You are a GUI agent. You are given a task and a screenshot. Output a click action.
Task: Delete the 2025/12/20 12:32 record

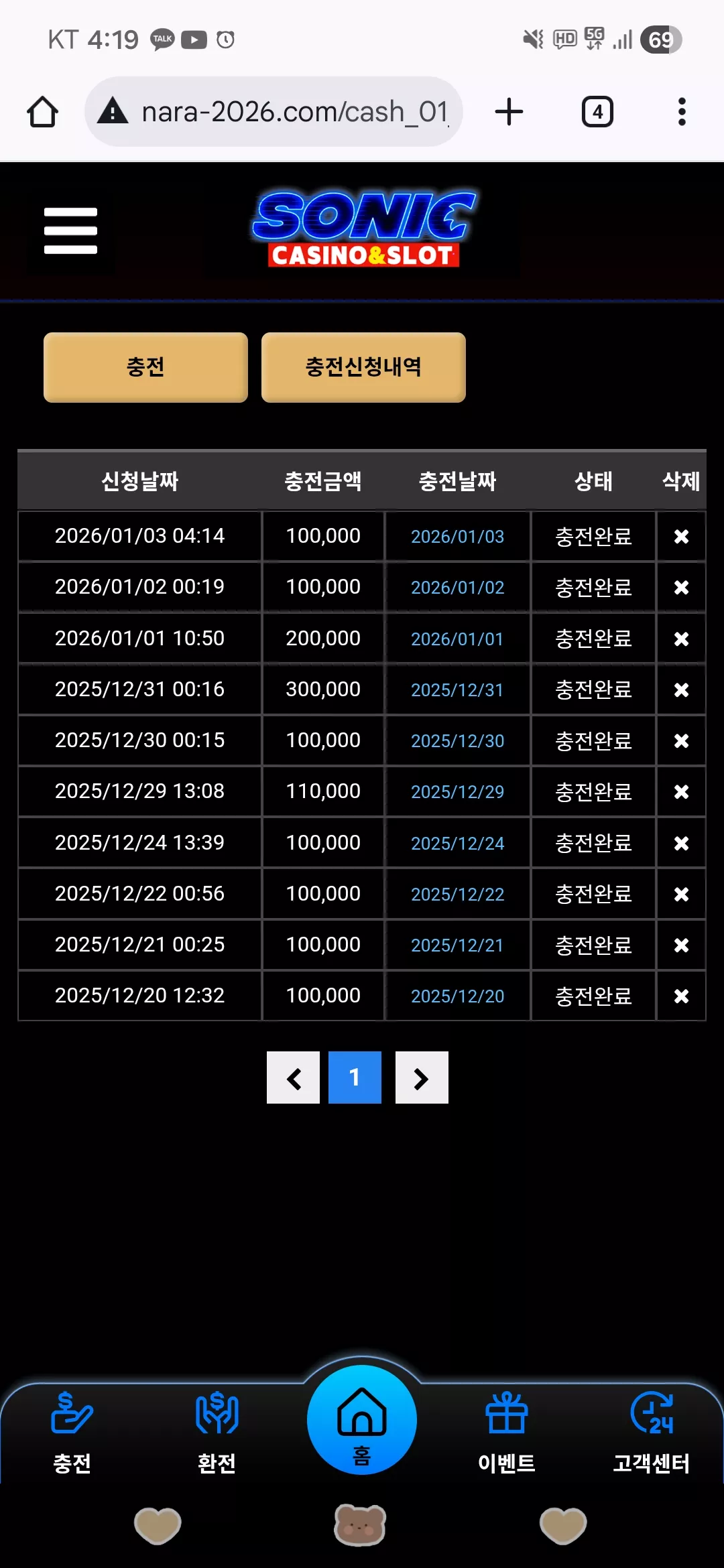[681, 996]
